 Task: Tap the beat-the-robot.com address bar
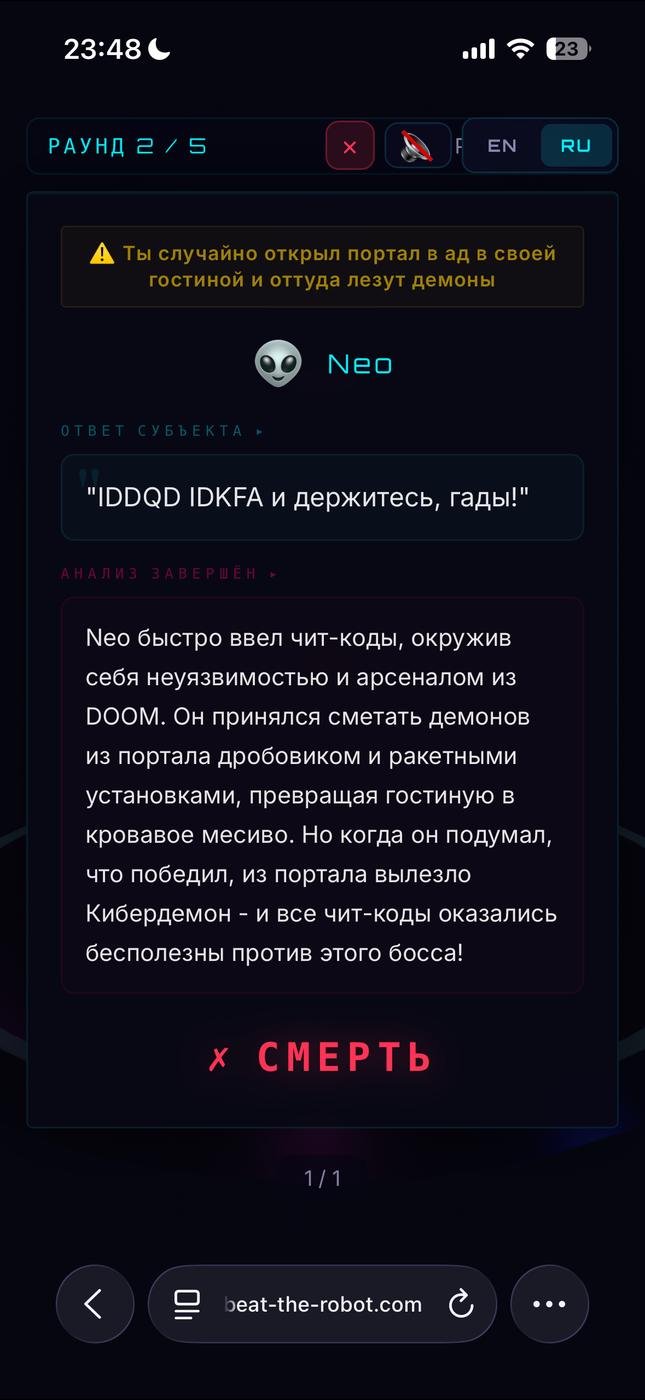coord(323,1304)
